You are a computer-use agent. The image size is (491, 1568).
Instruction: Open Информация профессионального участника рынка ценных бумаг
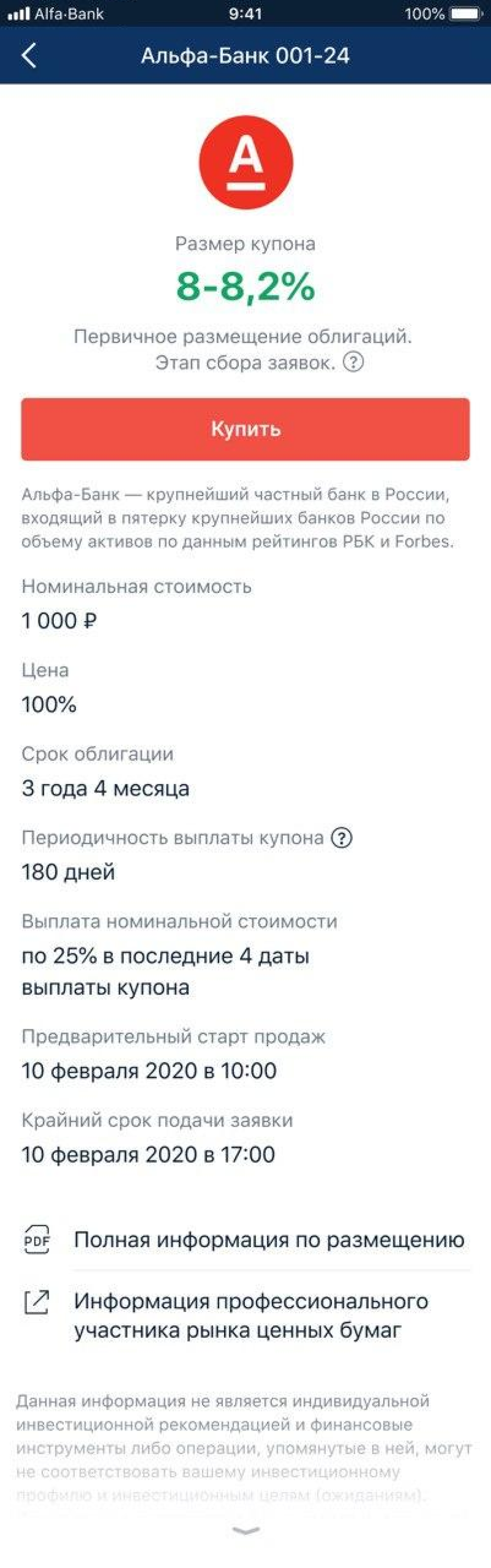click(250, 1315)
